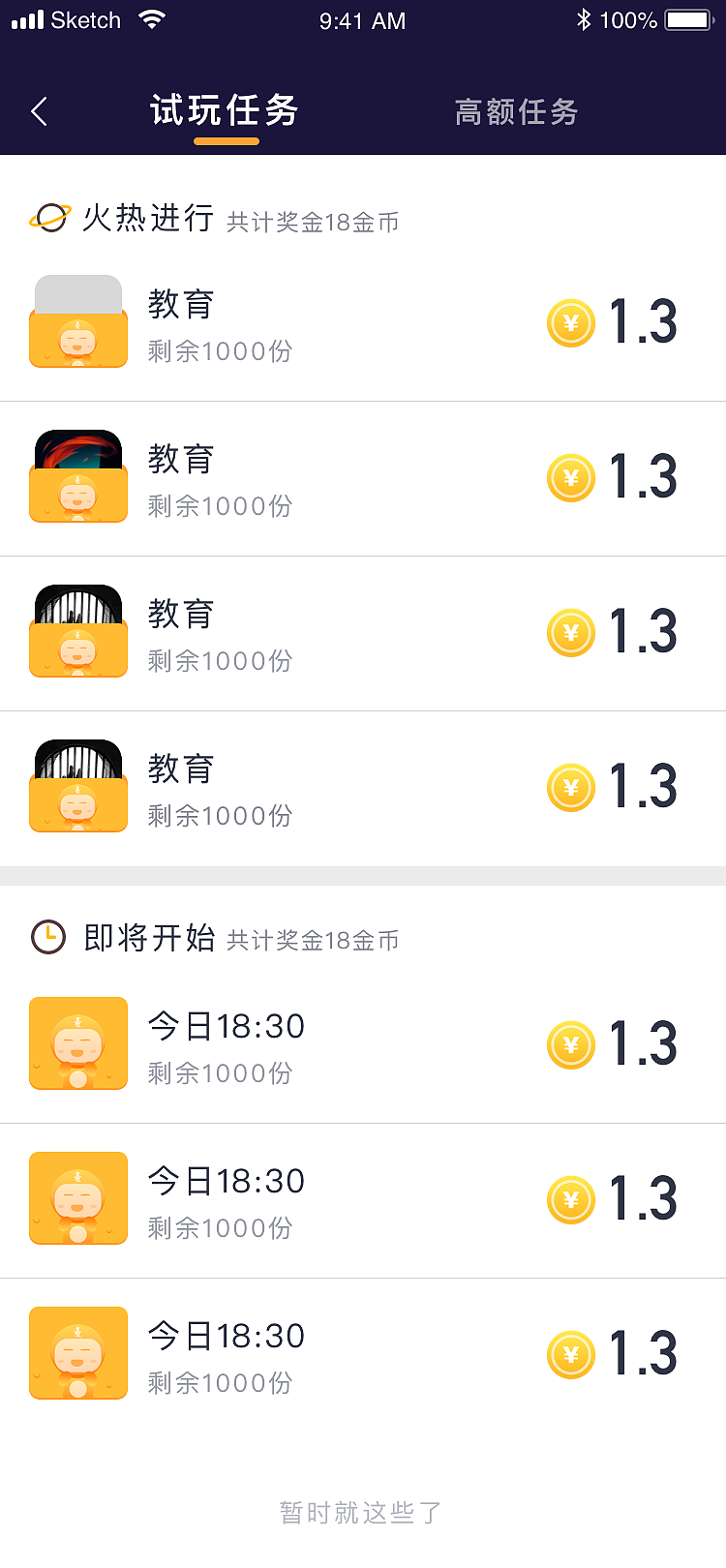The width and height of the screenshot is (726, 1568).
Task: Click the clock icon beside 即将开始
Action: pyautogui.click(x=48, y=938)
